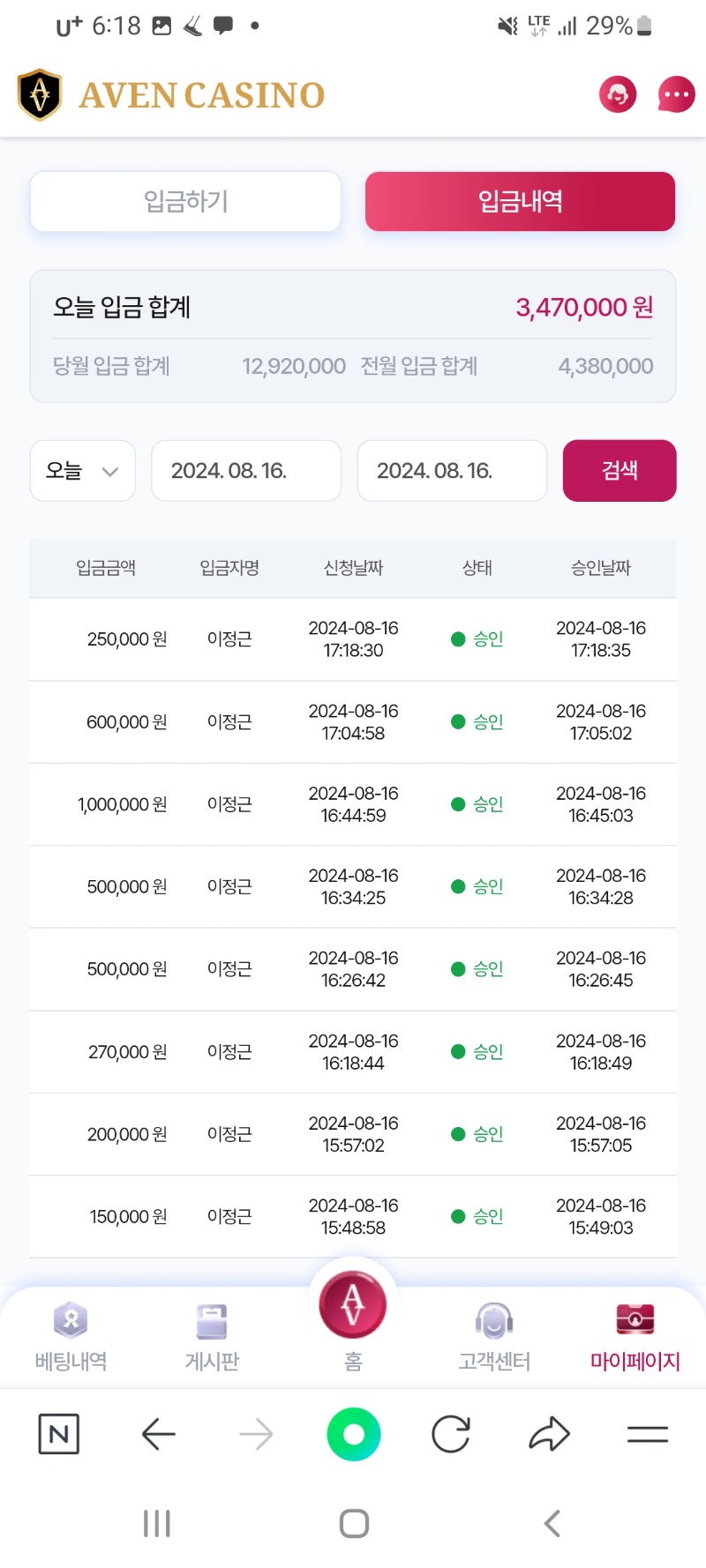Open the customer support headset icon
The image size is (706, 1568).
coord(618,94)
